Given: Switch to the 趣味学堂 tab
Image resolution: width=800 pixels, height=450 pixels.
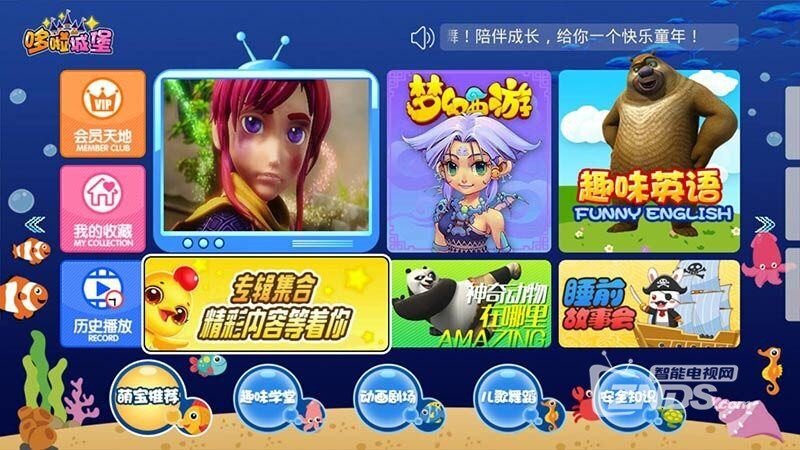Looking at the screenshot, I should tap(267, 397).
